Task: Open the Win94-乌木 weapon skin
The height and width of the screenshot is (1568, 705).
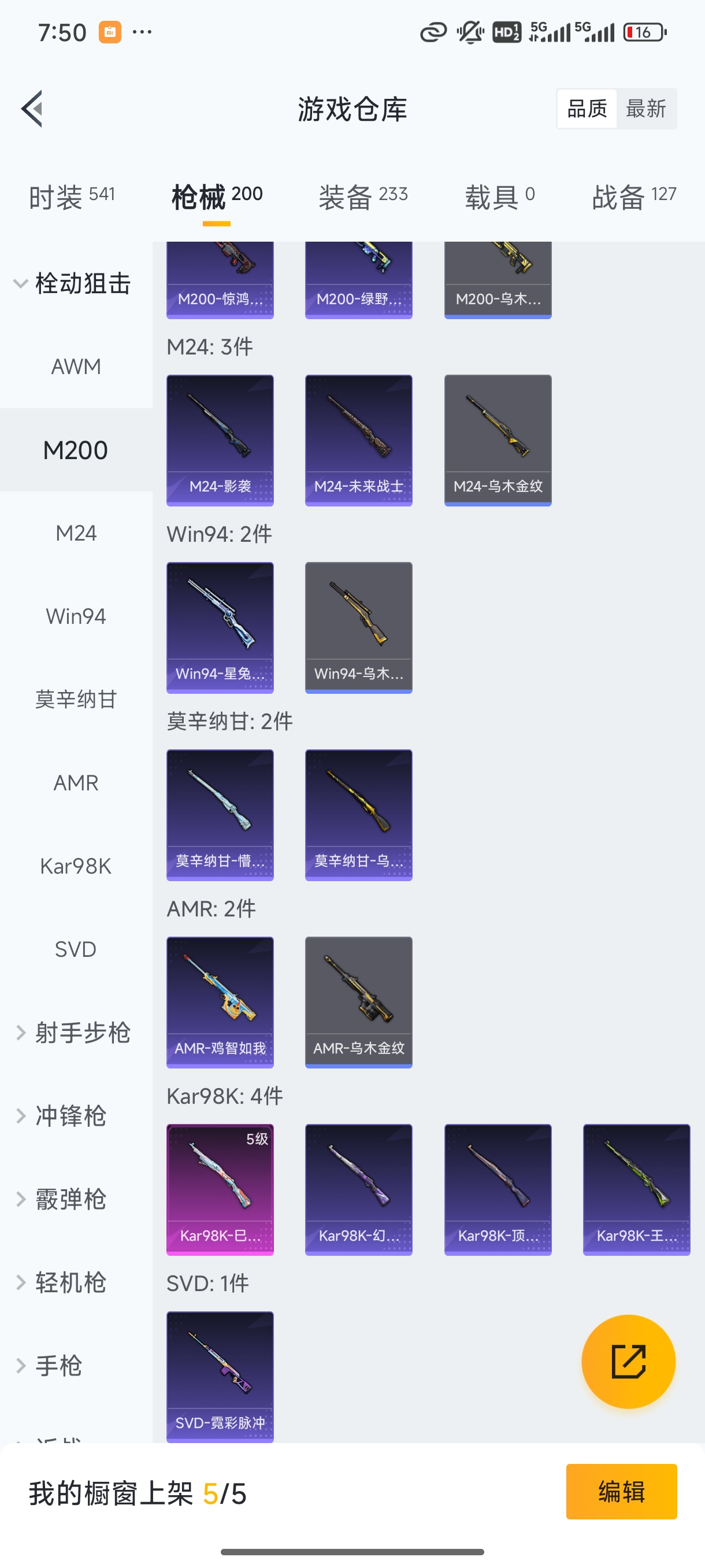Action: click(x=358, y=627)
